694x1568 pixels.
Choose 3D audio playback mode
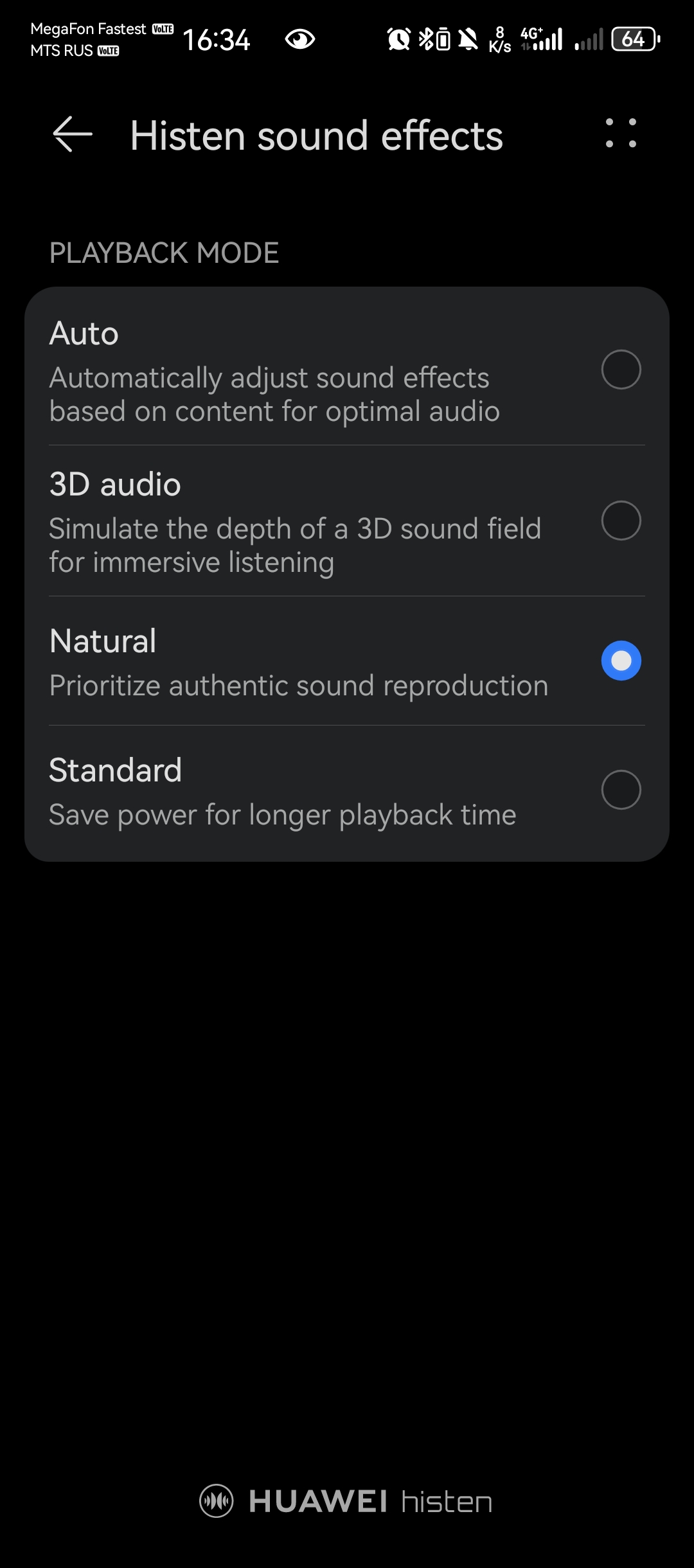621,521
